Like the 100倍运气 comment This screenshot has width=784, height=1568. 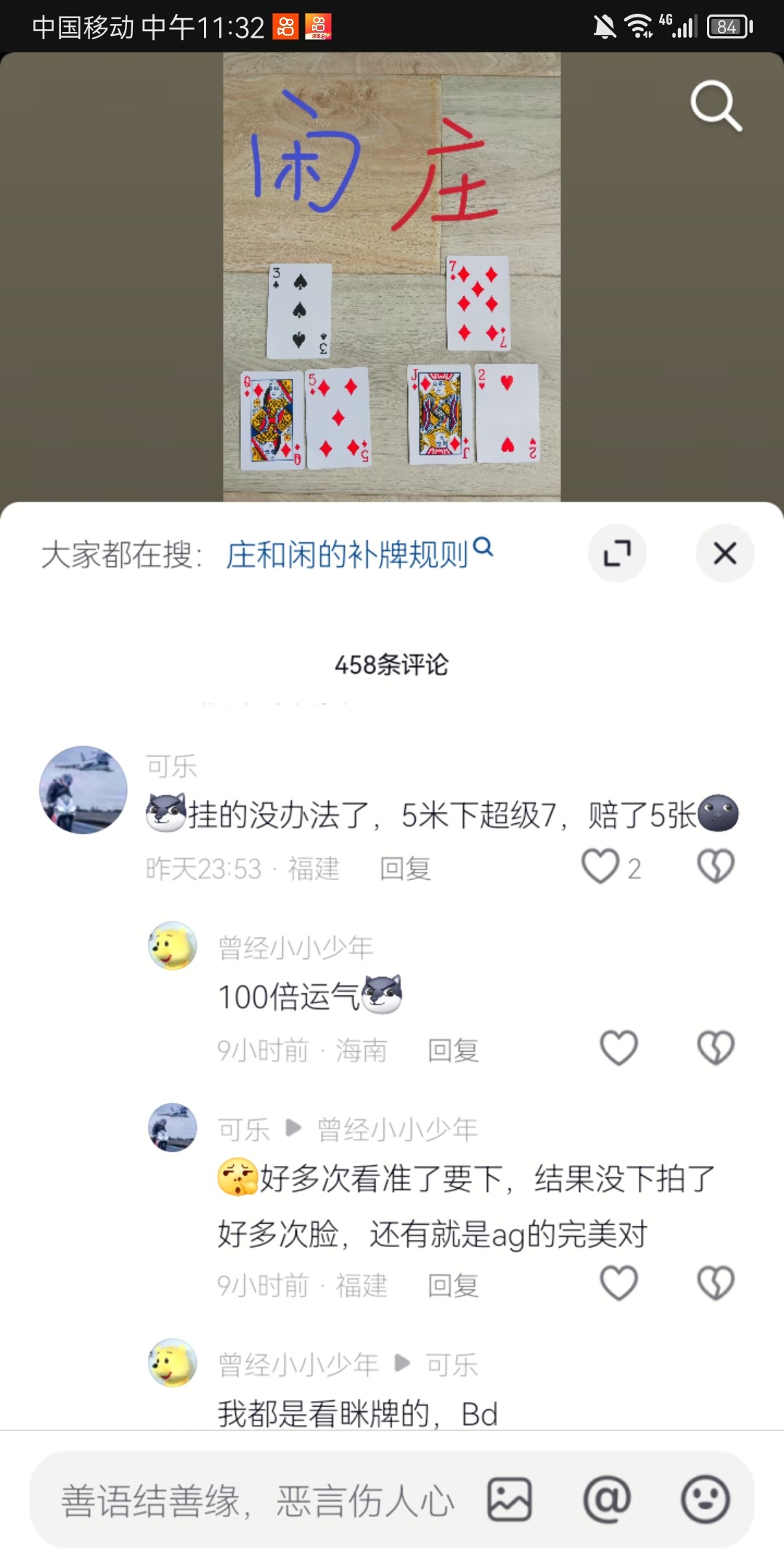click(618, 1048)
